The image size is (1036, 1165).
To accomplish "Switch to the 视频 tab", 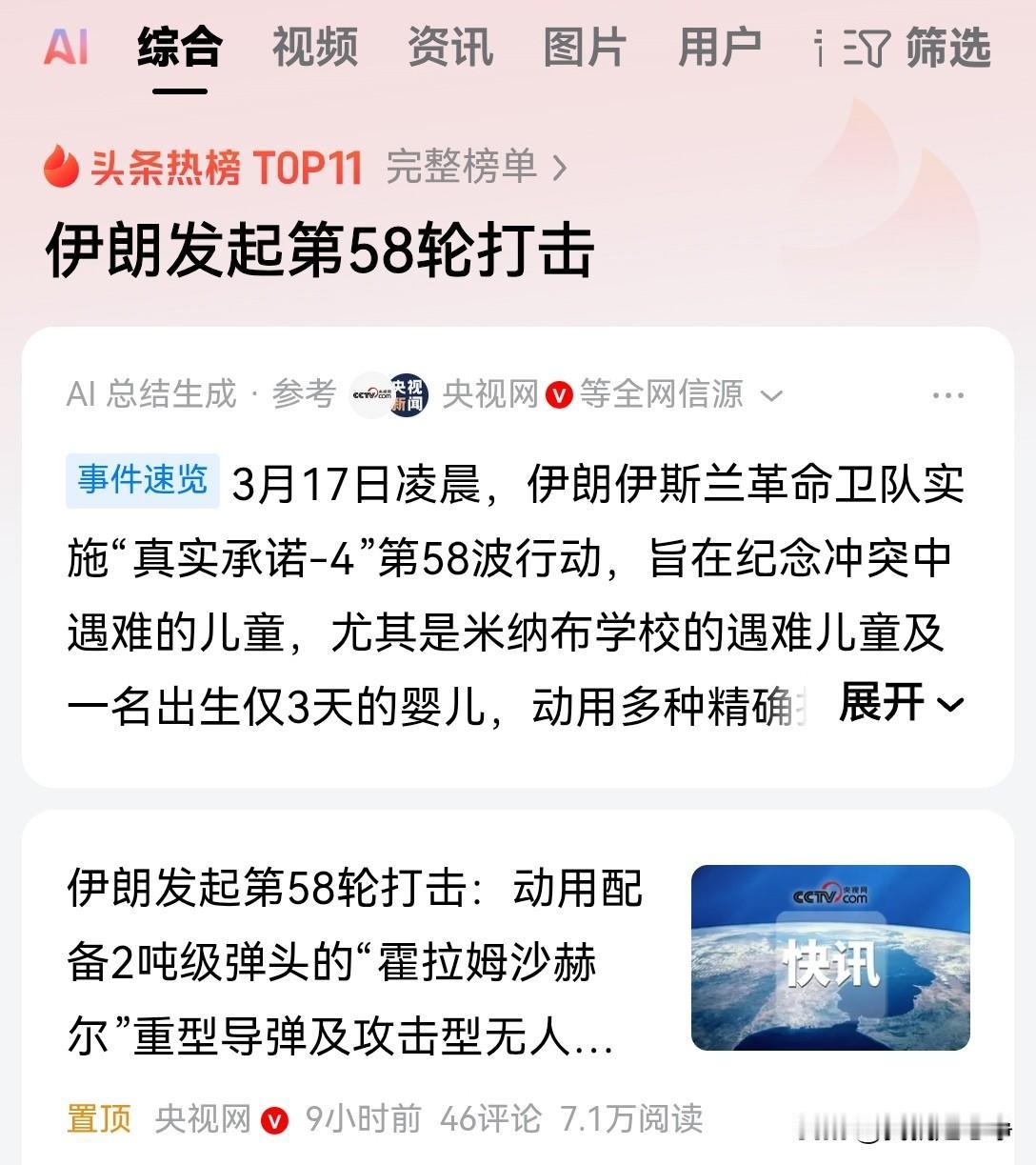I will coord(314,48).
